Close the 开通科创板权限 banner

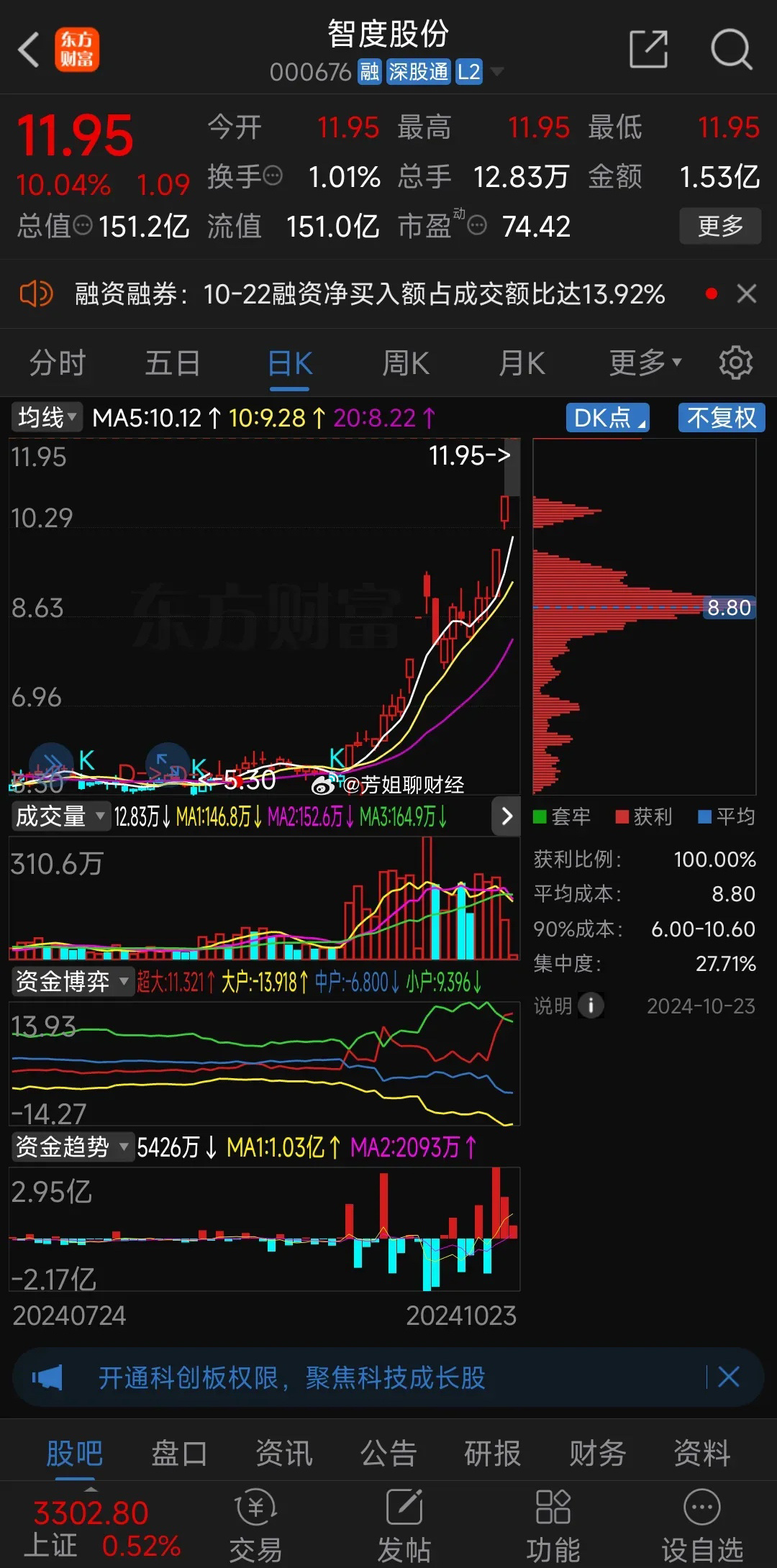click(x=728, y=1377)
